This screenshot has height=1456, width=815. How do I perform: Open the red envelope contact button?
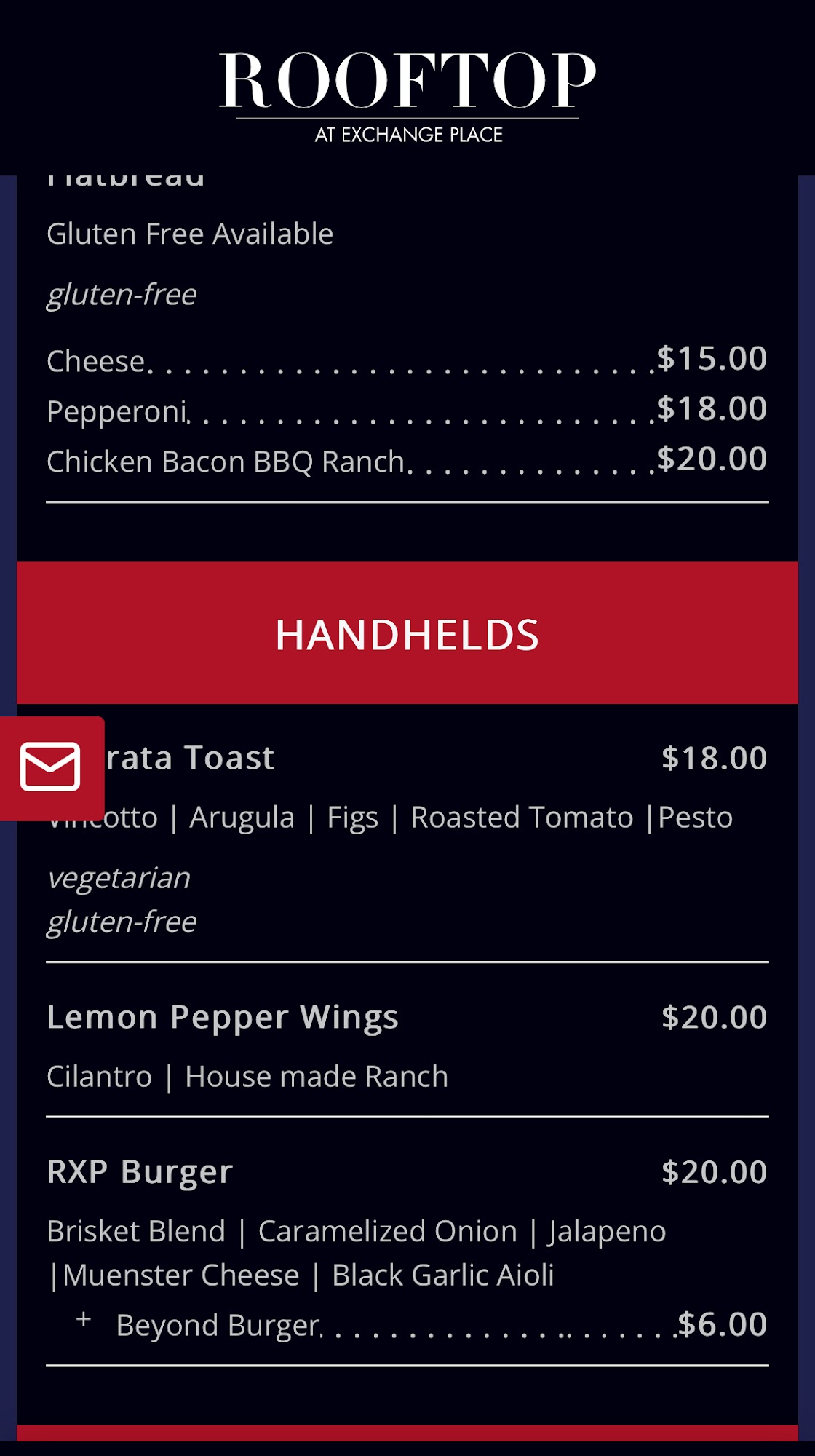click(x=50, y=767)
